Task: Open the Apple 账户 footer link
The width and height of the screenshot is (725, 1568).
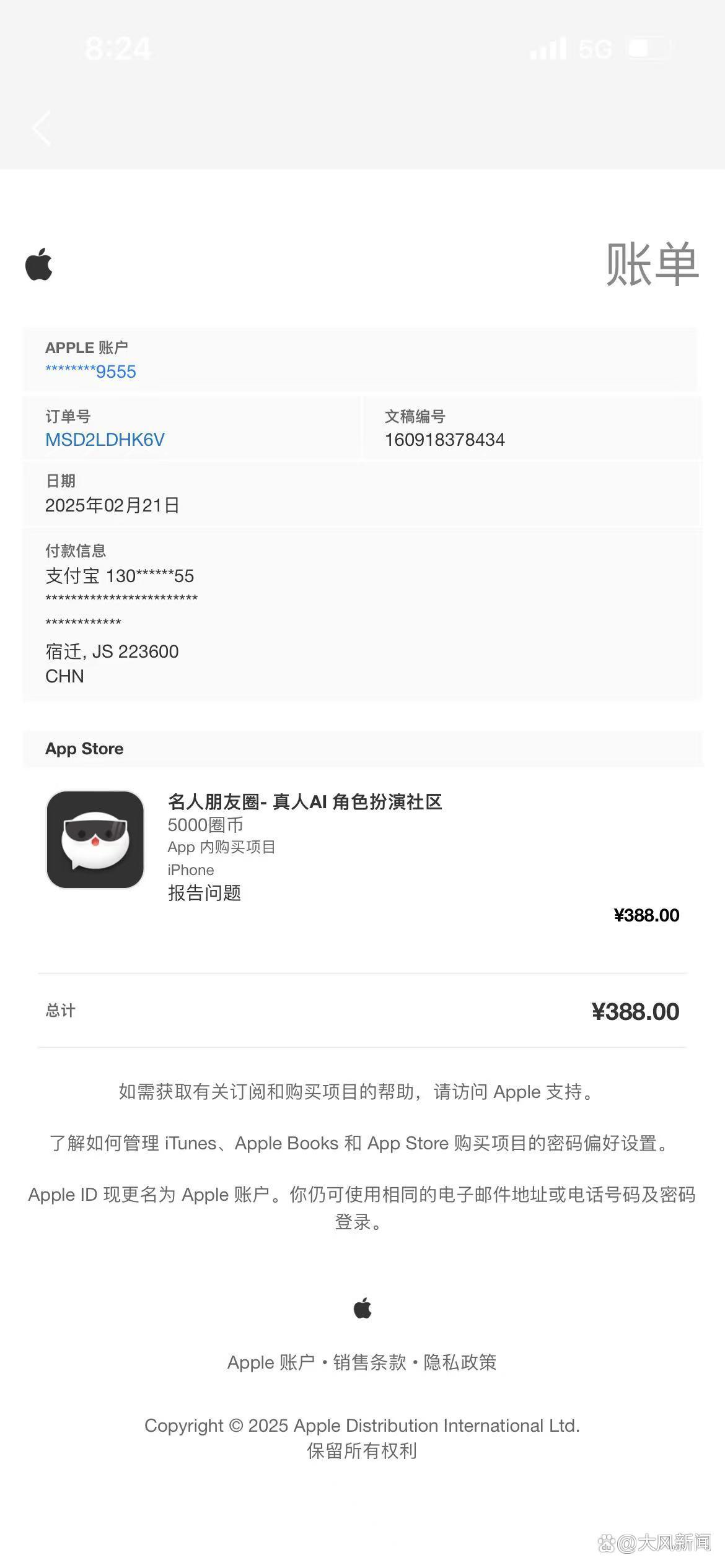Action: pos(271,1362)
